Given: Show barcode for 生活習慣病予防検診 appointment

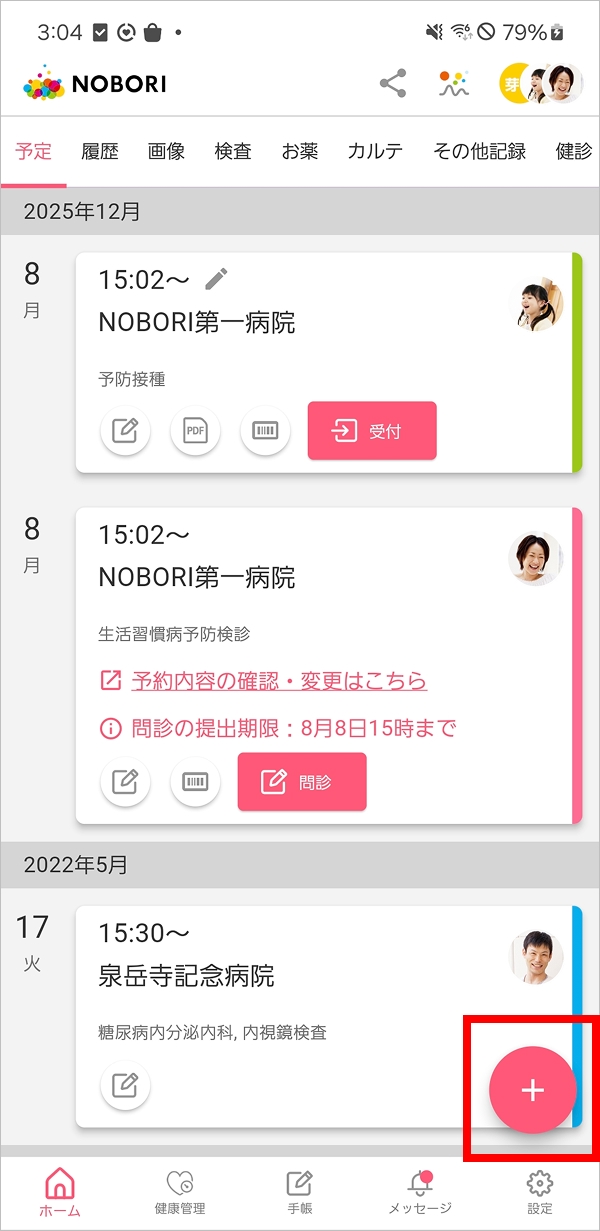Looking at the screenshot, I should pos(195,782).
